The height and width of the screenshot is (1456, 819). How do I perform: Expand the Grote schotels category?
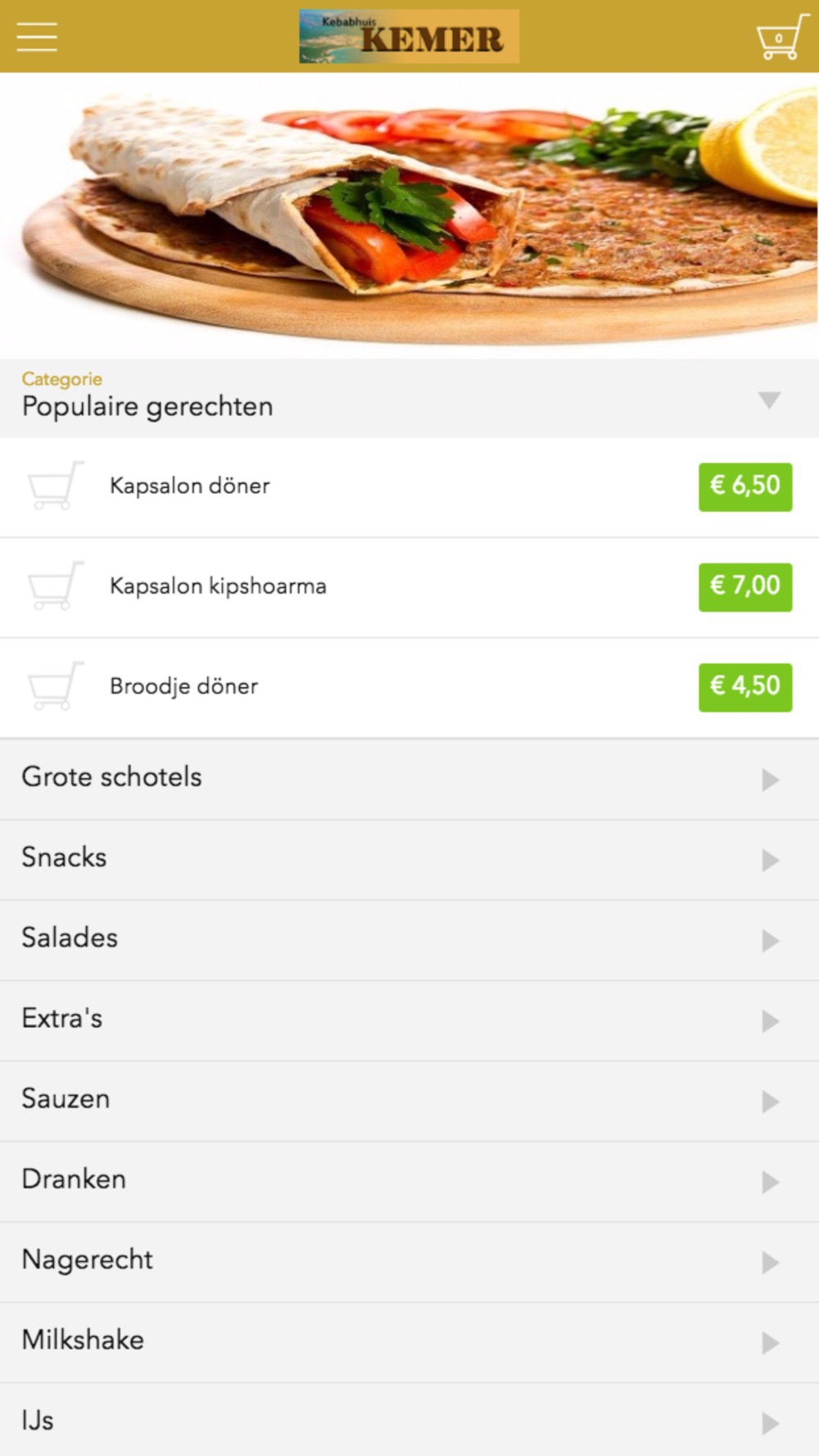409,778
